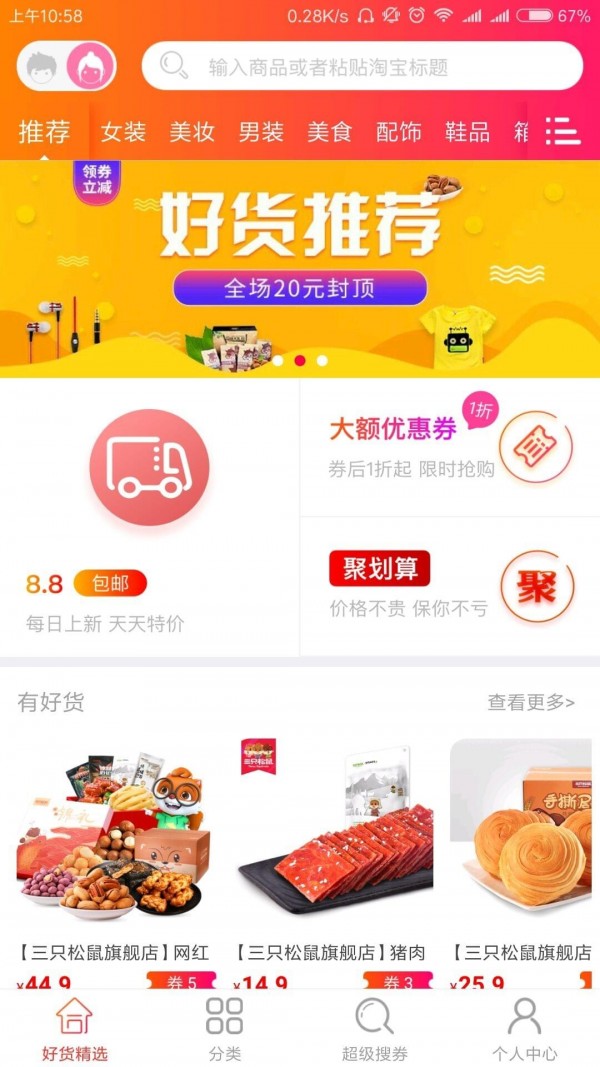Switch to the 美妆 tab
Image resolution: width=600 pixels, height=1067 pixels.
tap(192, 132)
